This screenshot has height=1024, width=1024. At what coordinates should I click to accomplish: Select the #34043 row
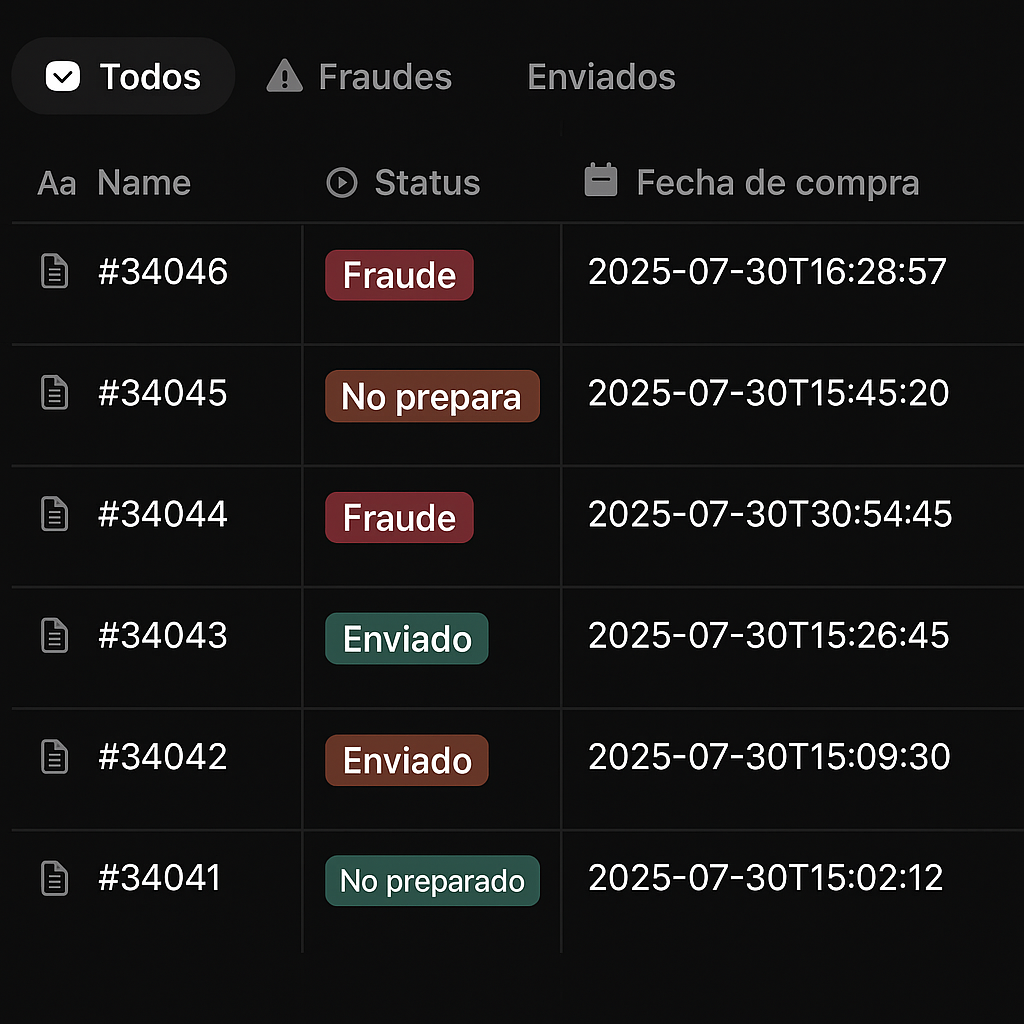162,636
